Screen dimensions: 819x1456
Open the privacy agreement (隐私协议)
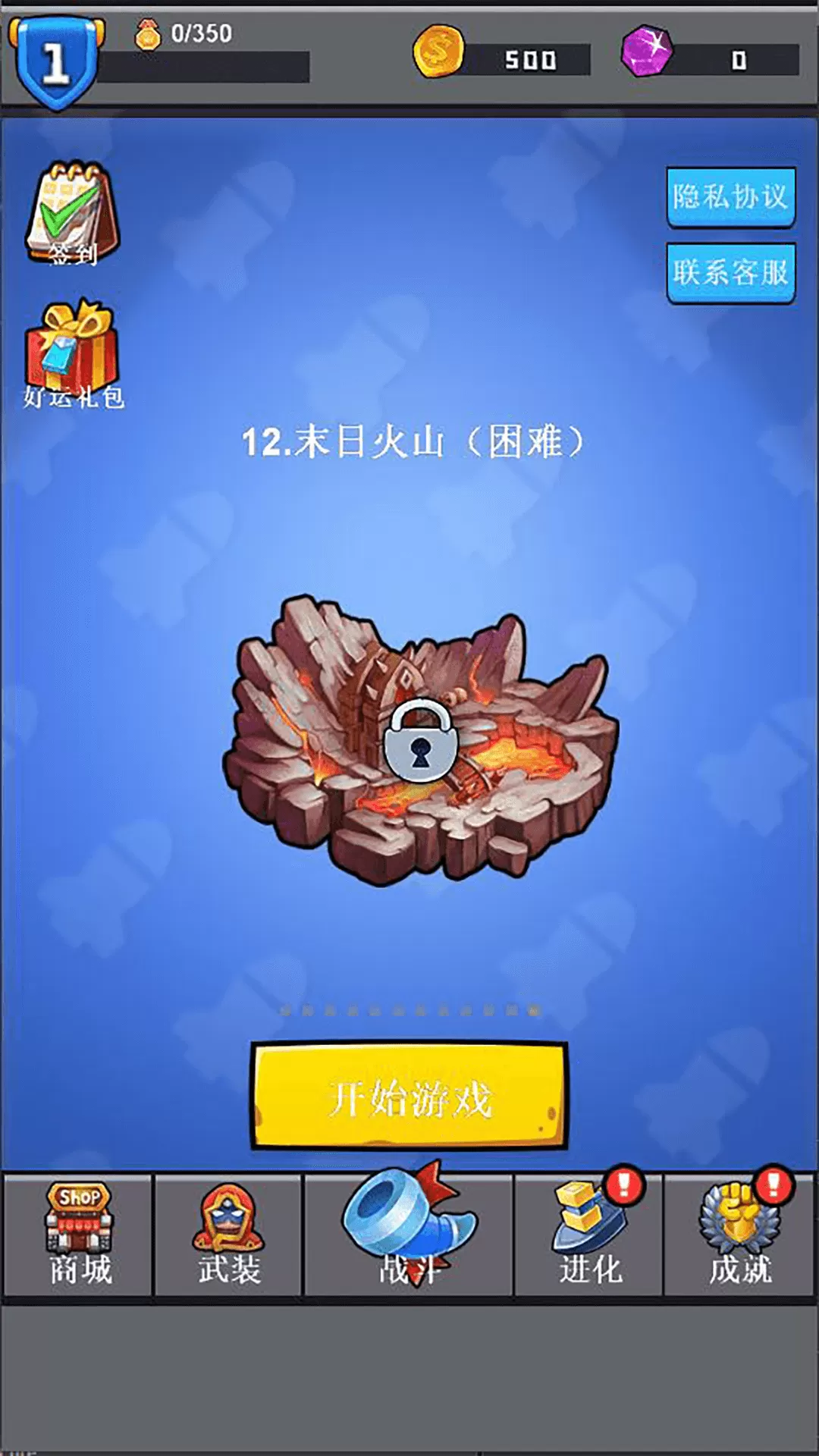[731, 197]
